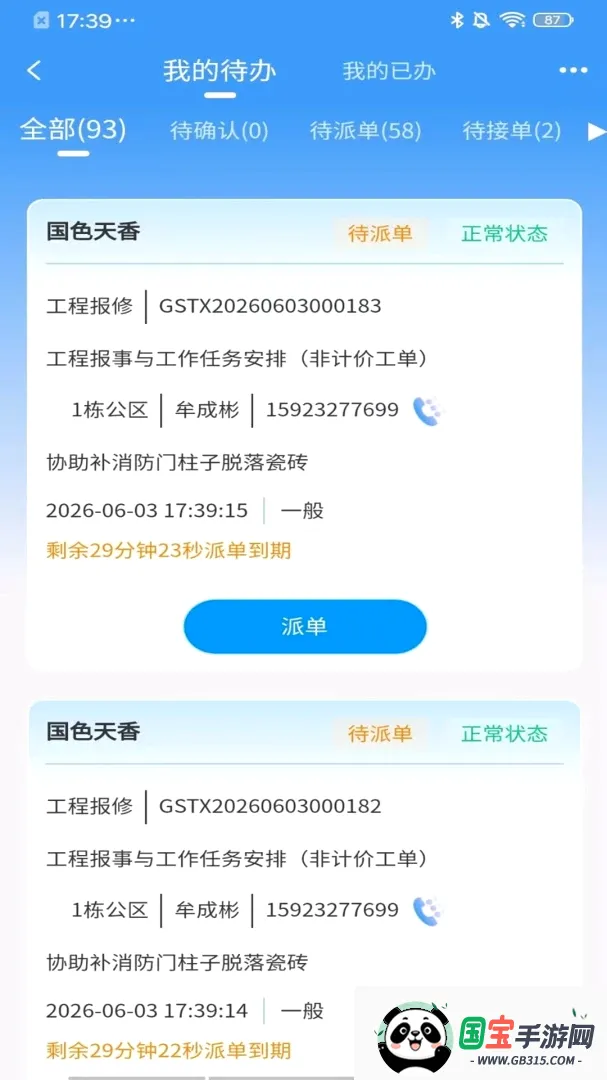Viewport: 607px width, 1080px height.
Task: Open the three-dot overflow menu
Action: click(x=573, y=70)
